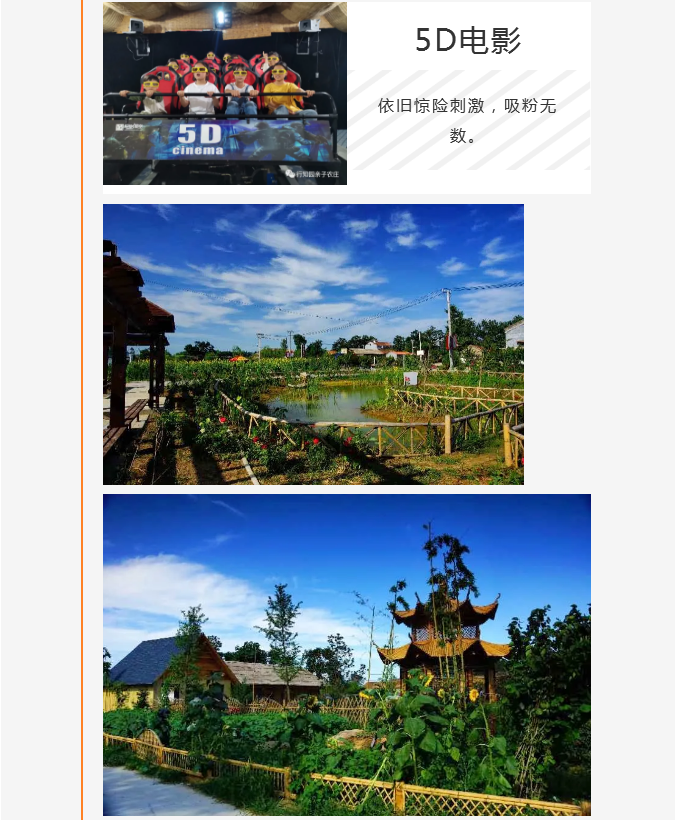Screen dimensions: 675x820
Task: View the pond garden photo
Action: [x=313, y=344]
